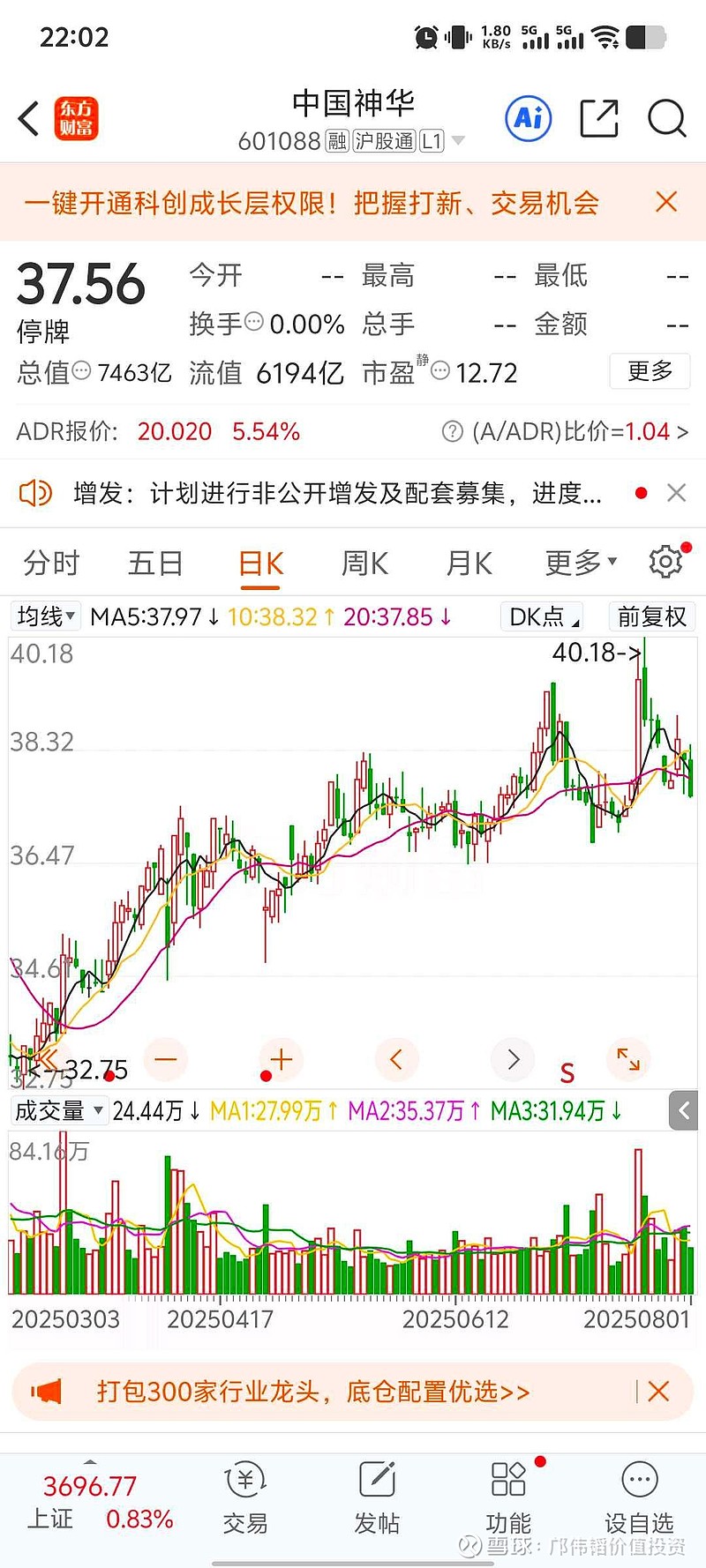Go back using the top-left arrow
The height and width of the screenshot is (1568, 706).
pos(29,118)
